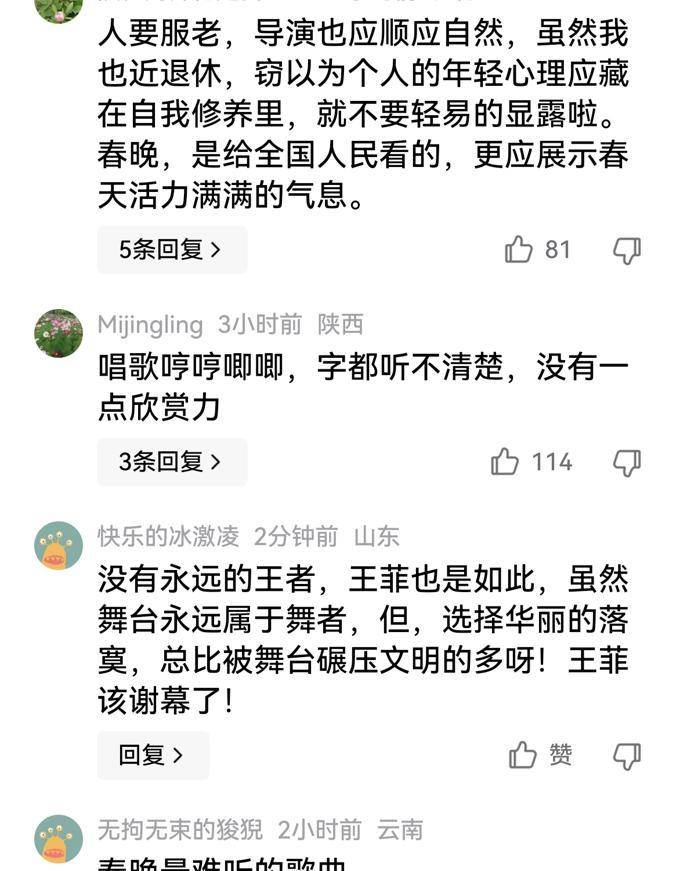This screenshot has width=680, height=871.
Task: Like the comment with 81 likes
Action: pyautogui.click(x=519, y=250)
